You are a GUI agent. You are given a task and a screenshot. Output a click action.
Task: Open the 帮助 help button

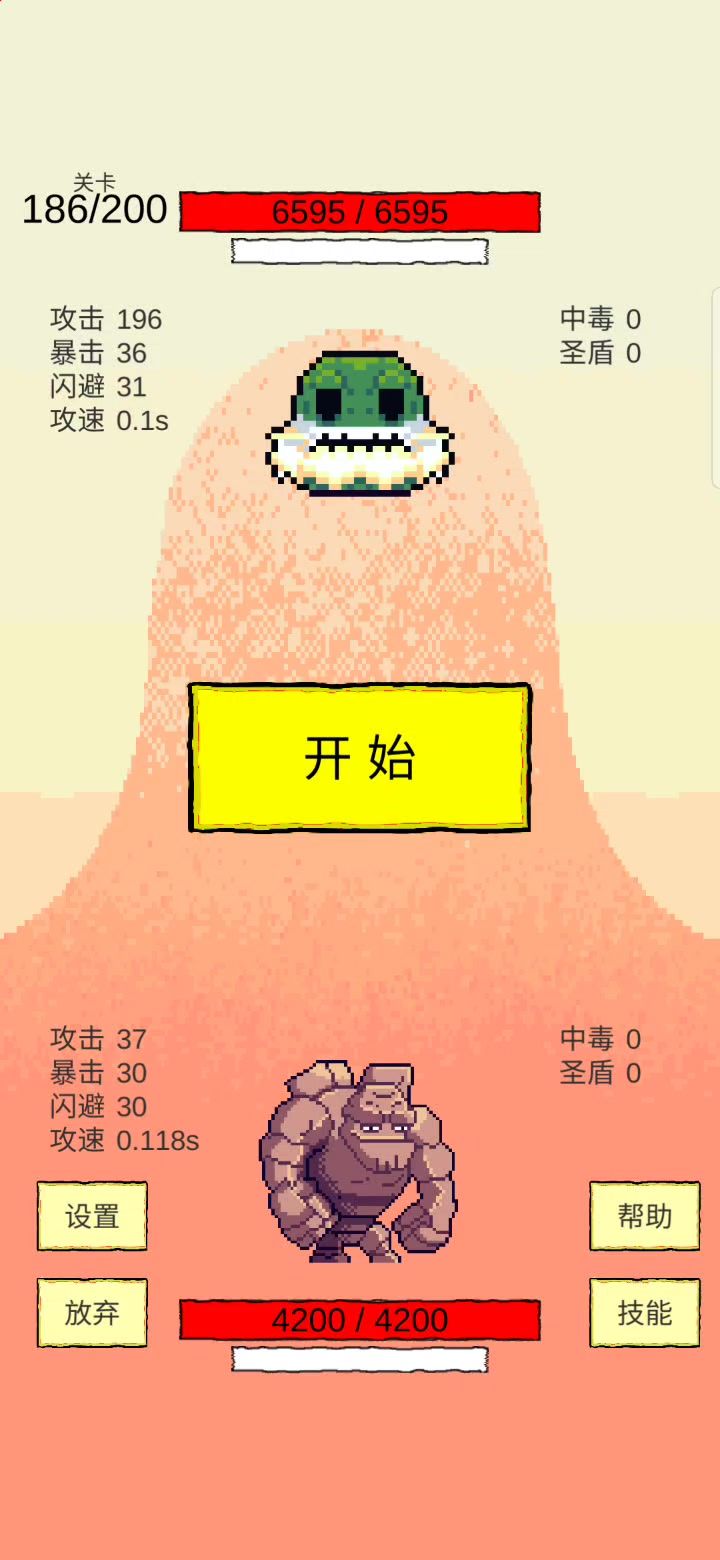tap(644, 1216)
